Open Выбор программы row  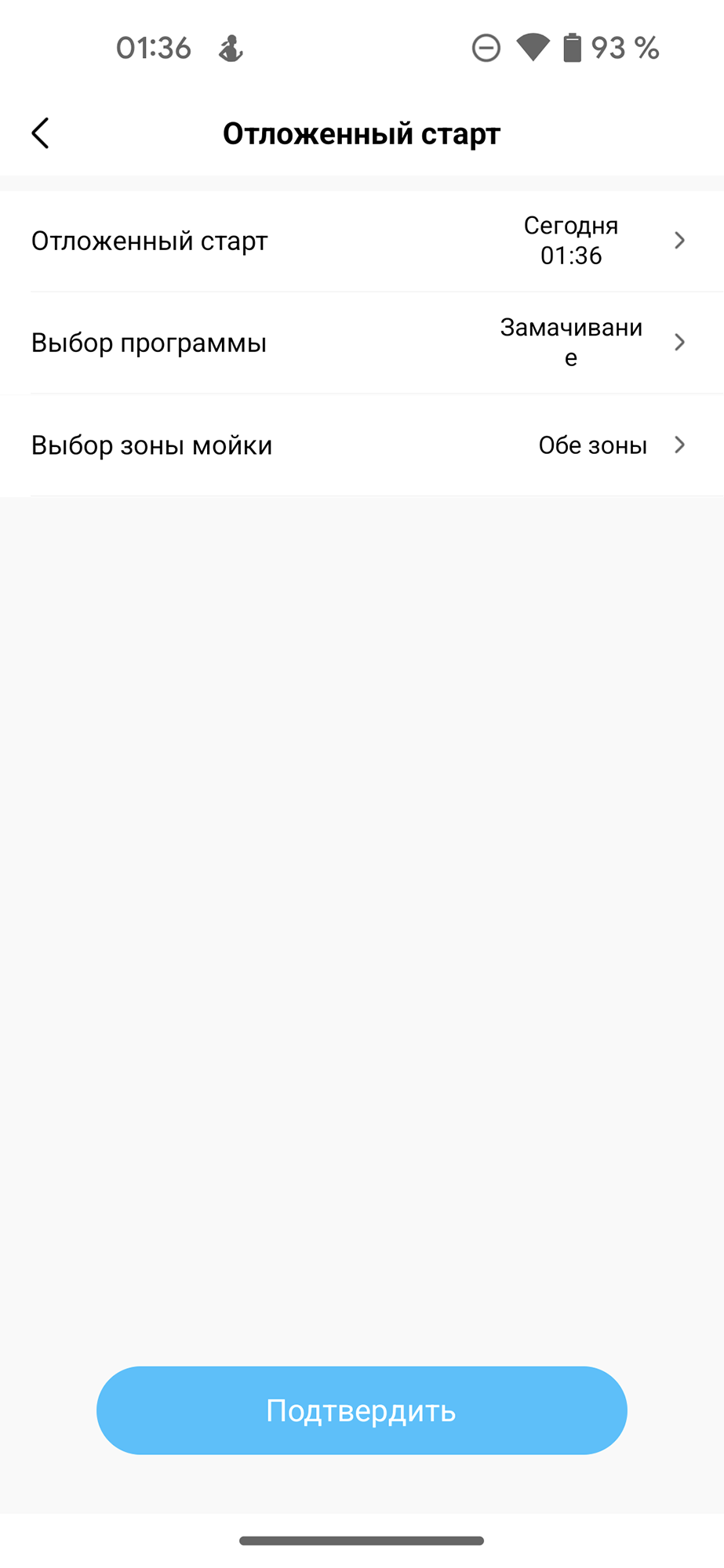pyautogui.click(x=361, y=343)
